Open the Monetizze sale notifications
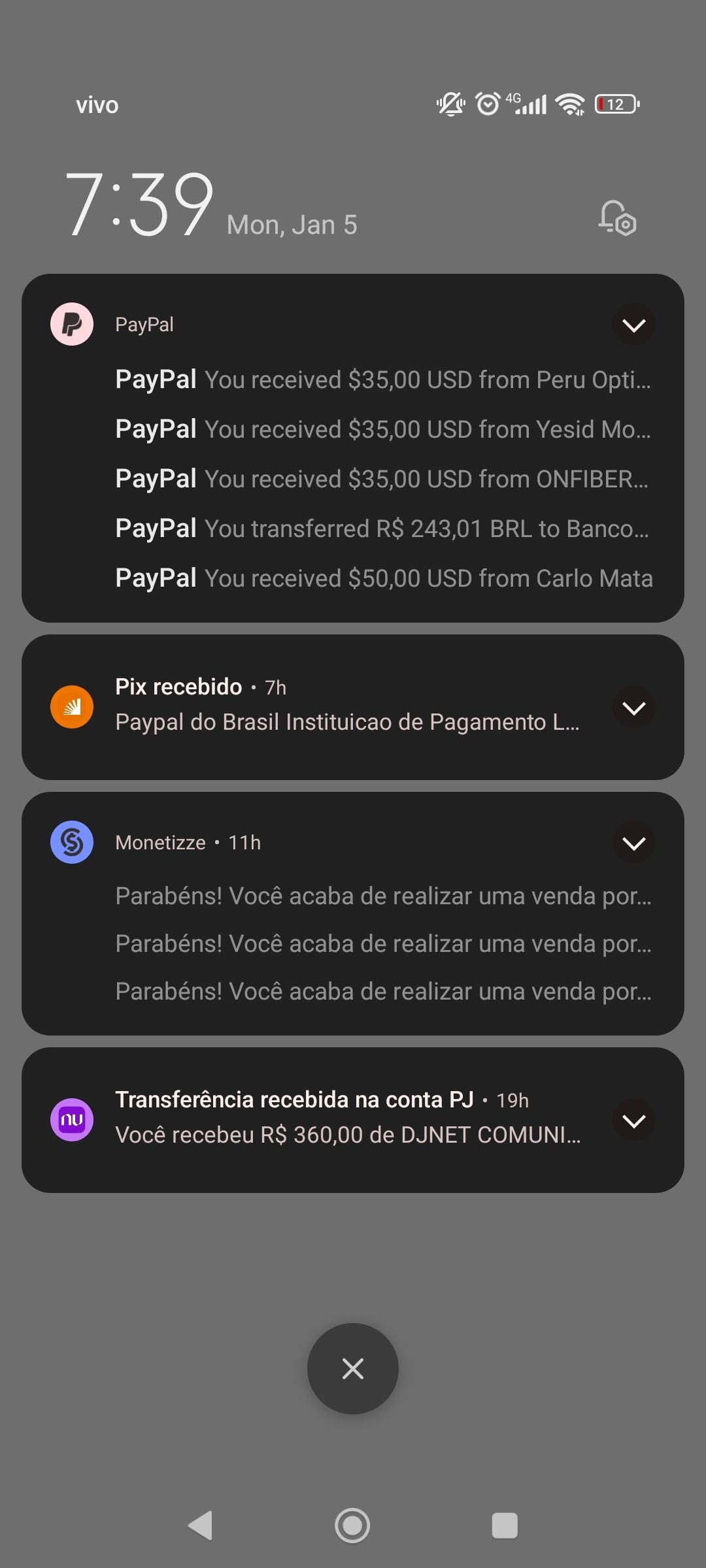Viewport: 706px width, 1568px height. tap(383, 943)
